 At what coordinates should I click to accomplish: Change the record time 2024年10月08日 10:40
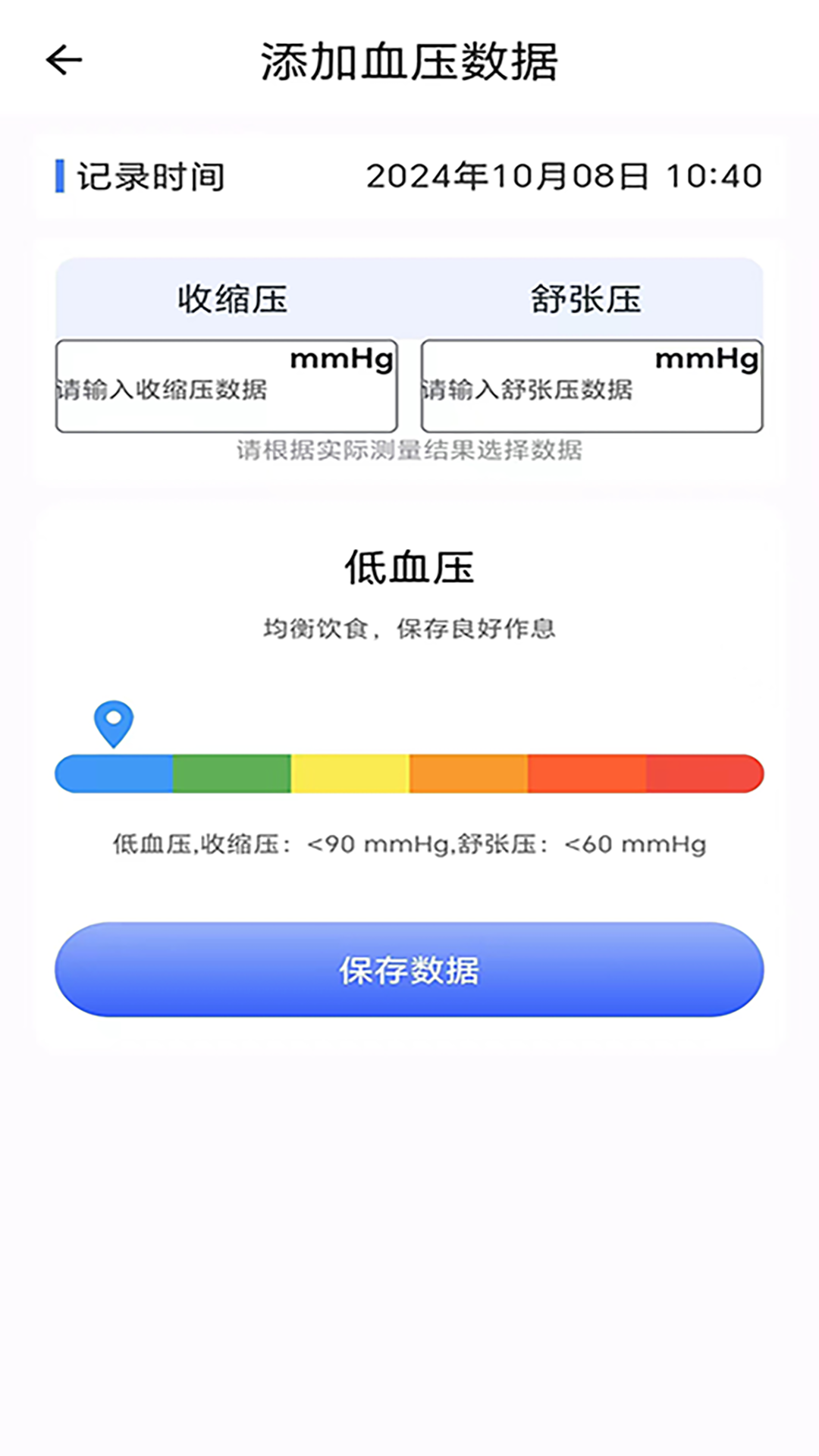563,177
